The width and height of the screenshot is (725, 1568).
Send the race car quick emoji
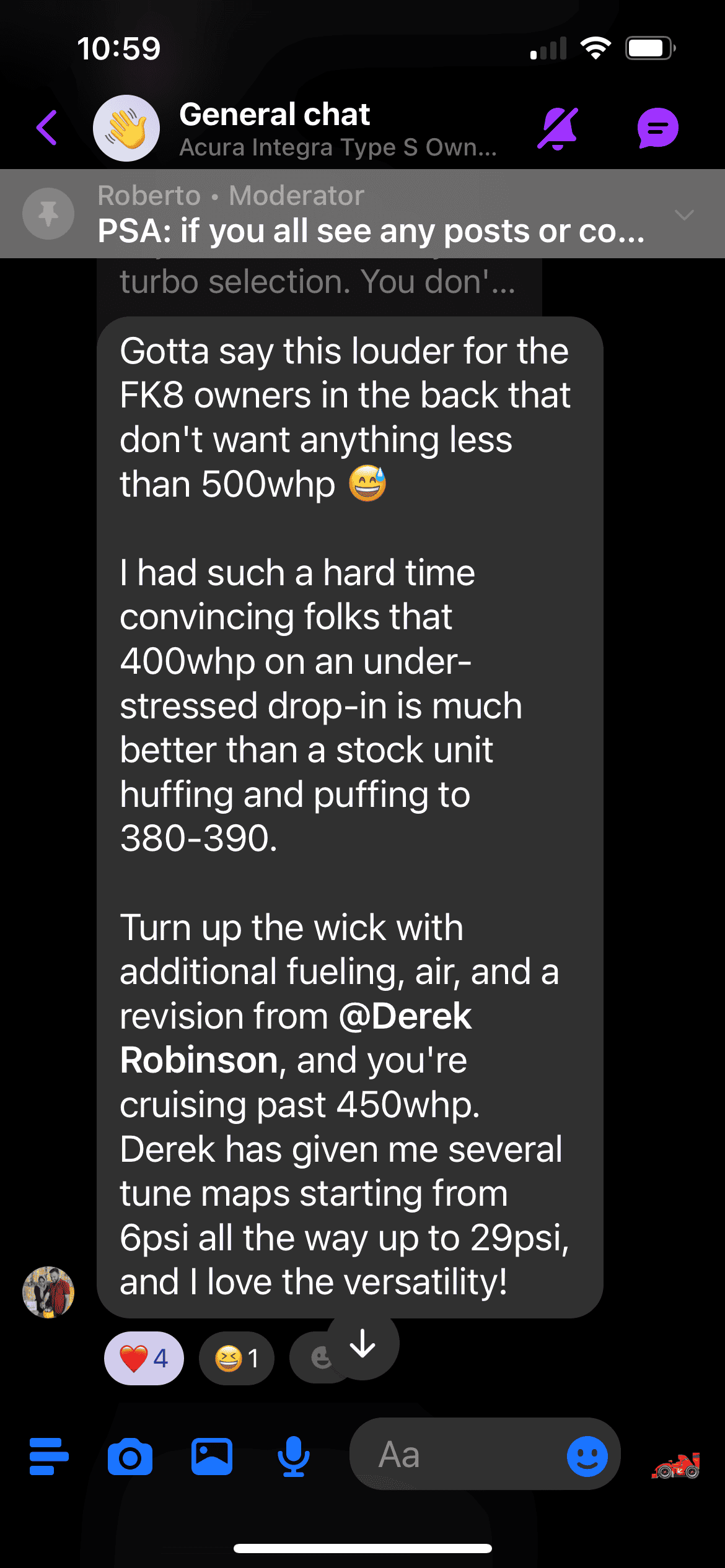click(676, 1465)
